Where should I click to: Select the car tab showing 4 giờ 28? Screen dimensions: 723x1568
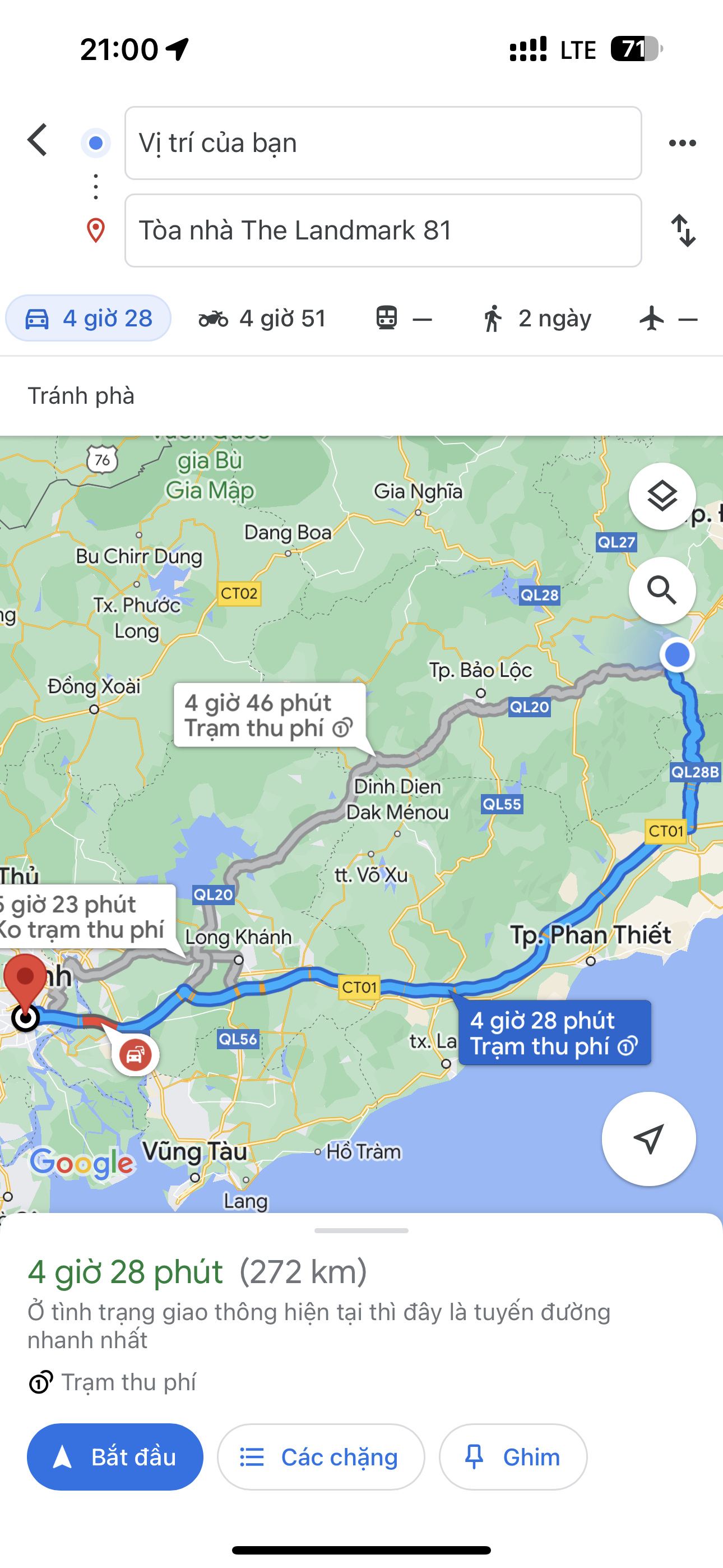pyautogui.click(x=88, y=319)
